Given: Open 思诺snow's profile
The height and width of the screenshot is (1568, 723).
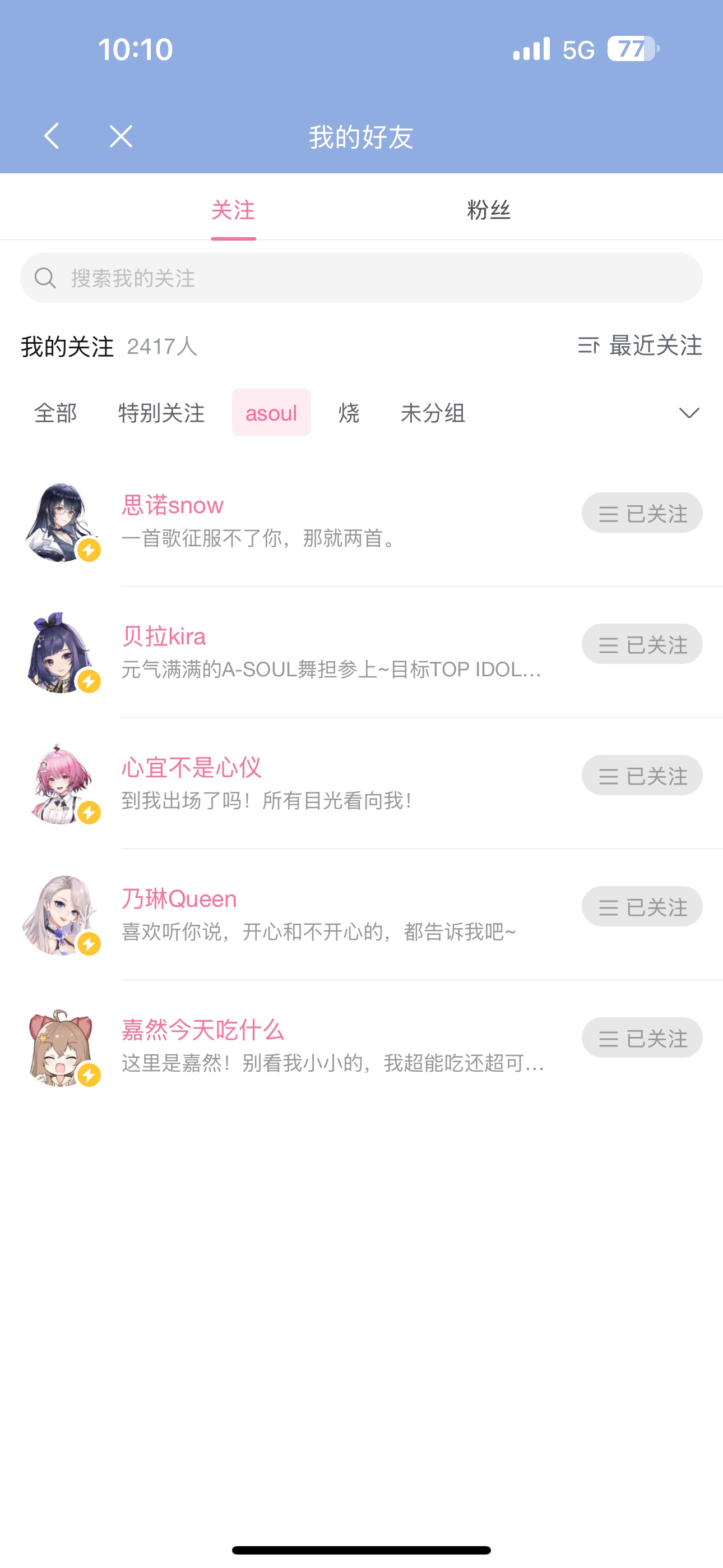Looking at the screenshot, I should 173,505.
